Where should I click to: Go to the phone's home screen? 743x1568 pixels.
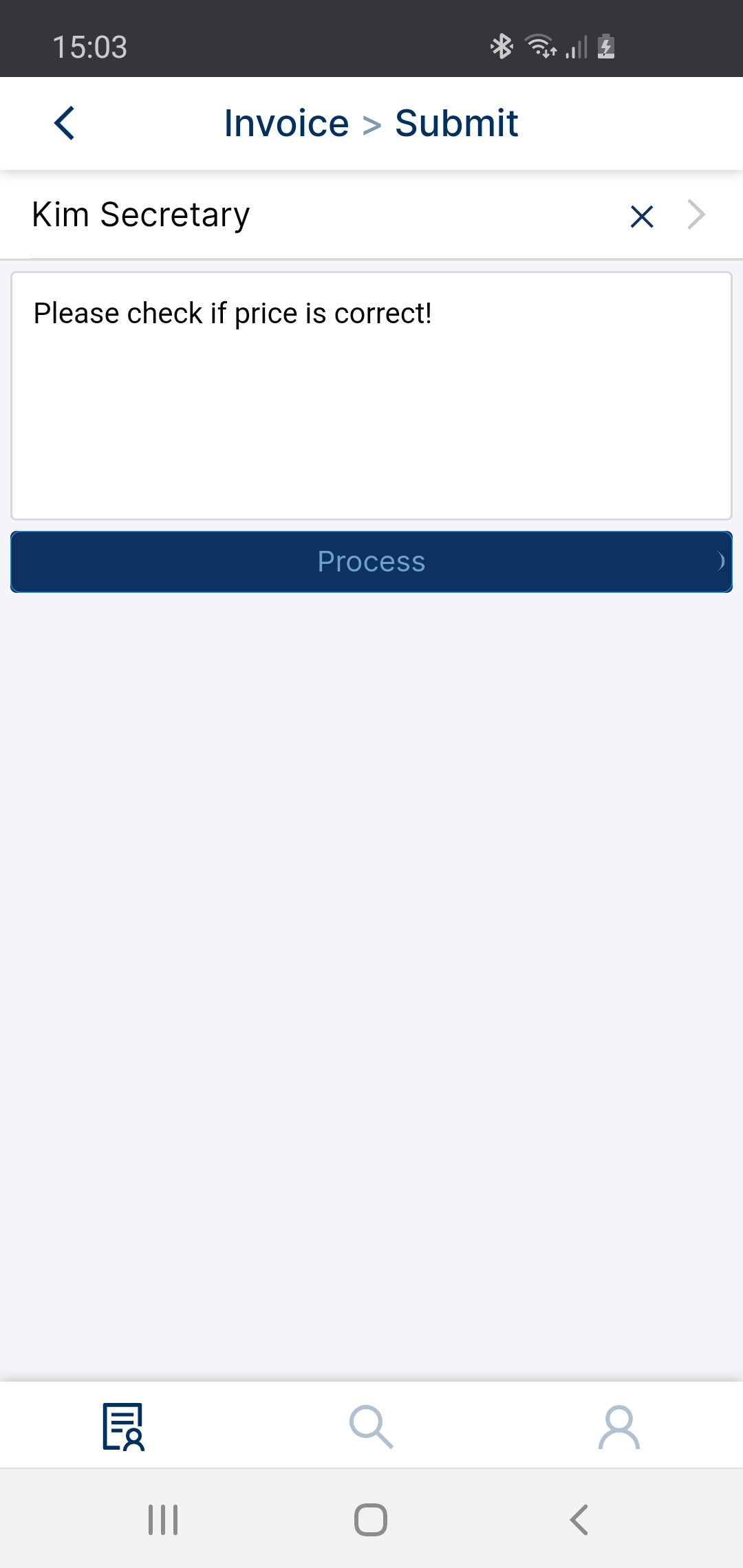click(x=371, y=1520)
